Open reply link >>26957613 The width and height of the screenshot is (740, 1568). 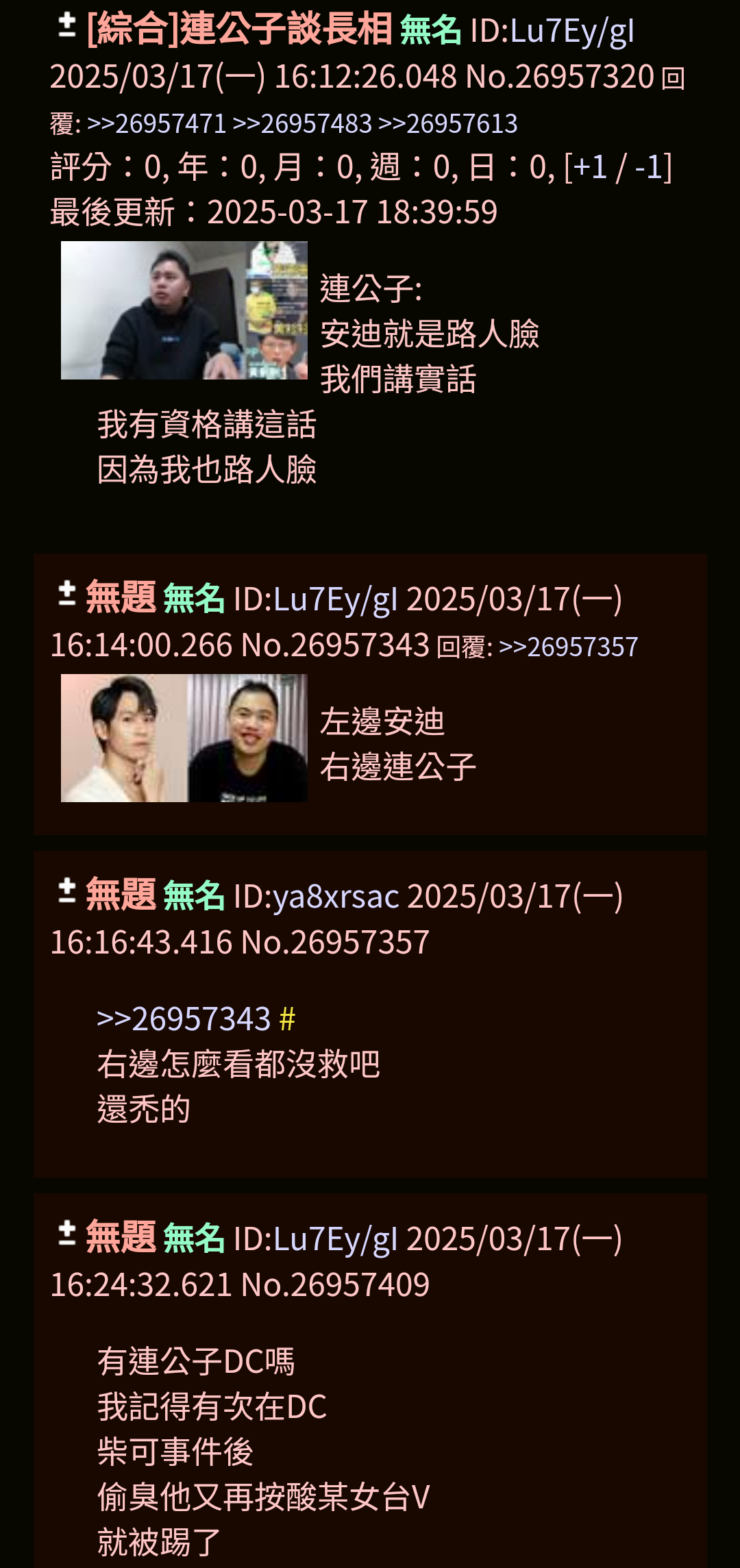point(447,124)
